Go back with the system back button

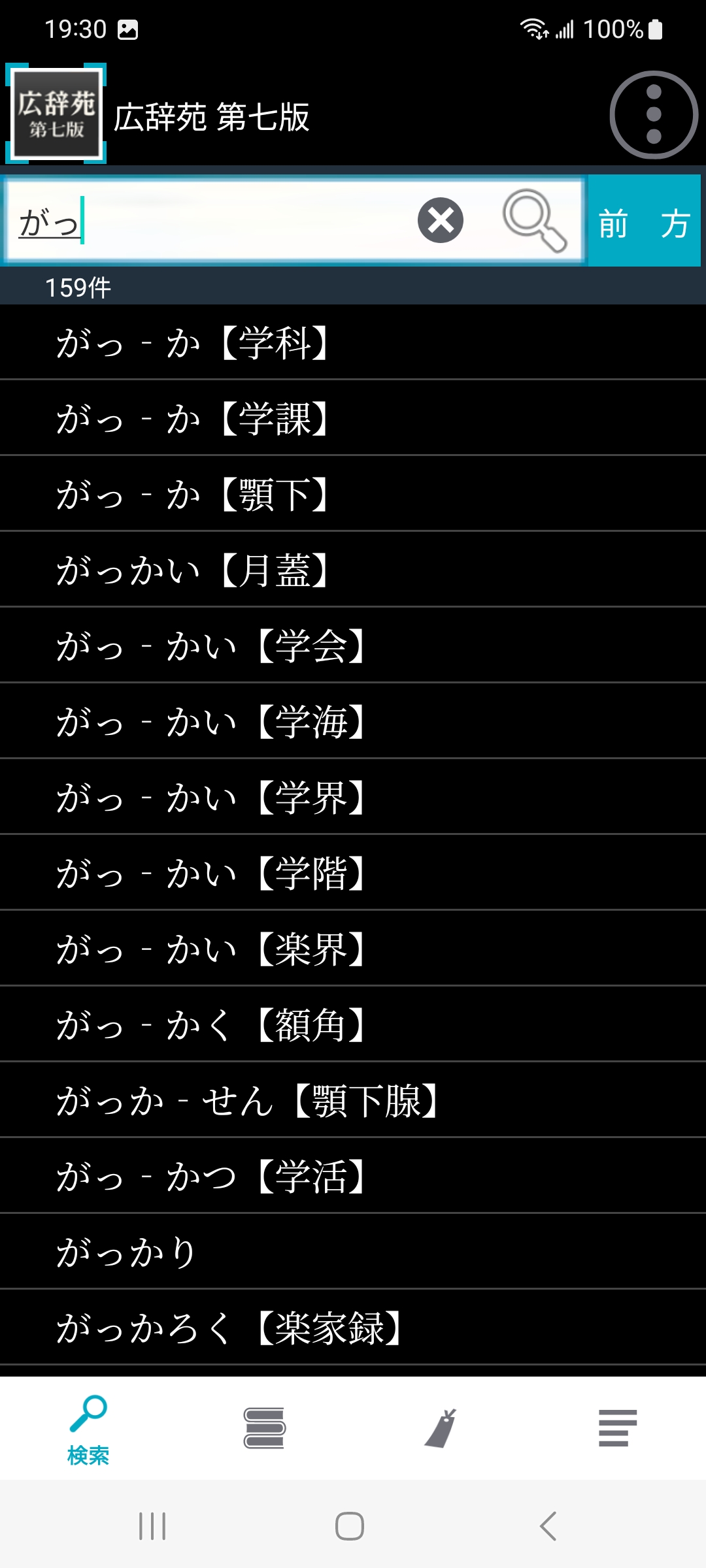click(x=548, y=1526)
